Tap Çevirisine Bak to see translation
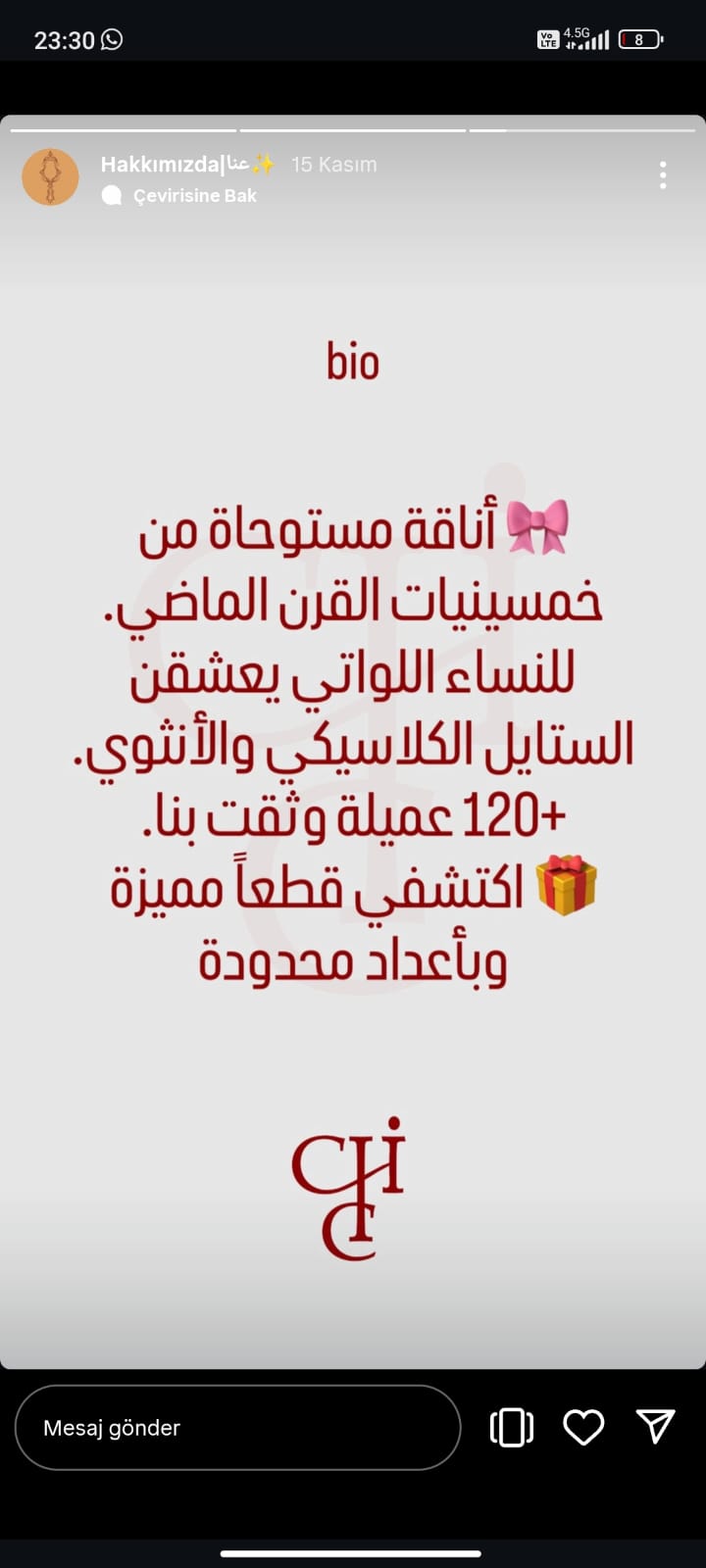Screen dimensions: 706x1568 [x=194, y=196]
